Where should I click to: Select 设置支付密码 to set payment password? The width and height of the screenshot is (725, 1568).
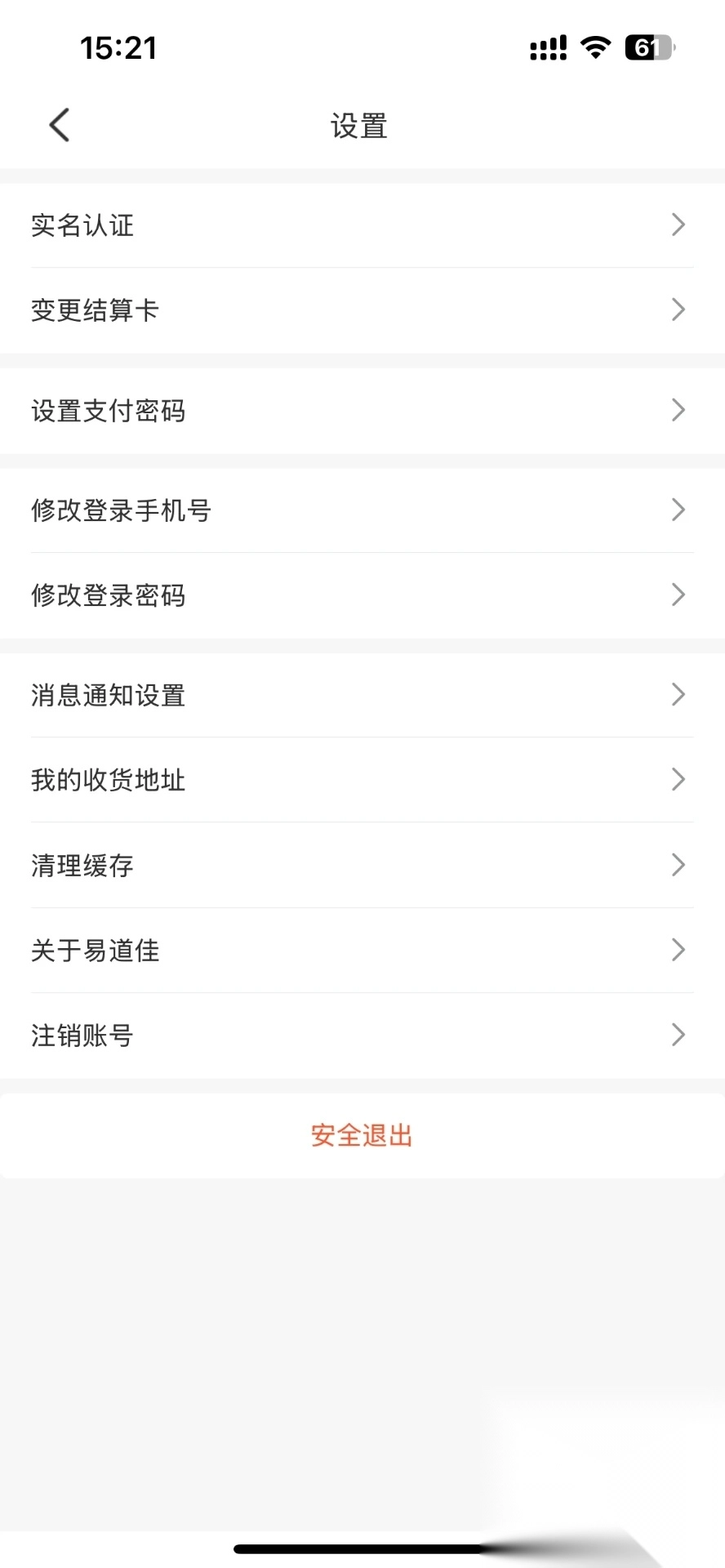point(109,411)
